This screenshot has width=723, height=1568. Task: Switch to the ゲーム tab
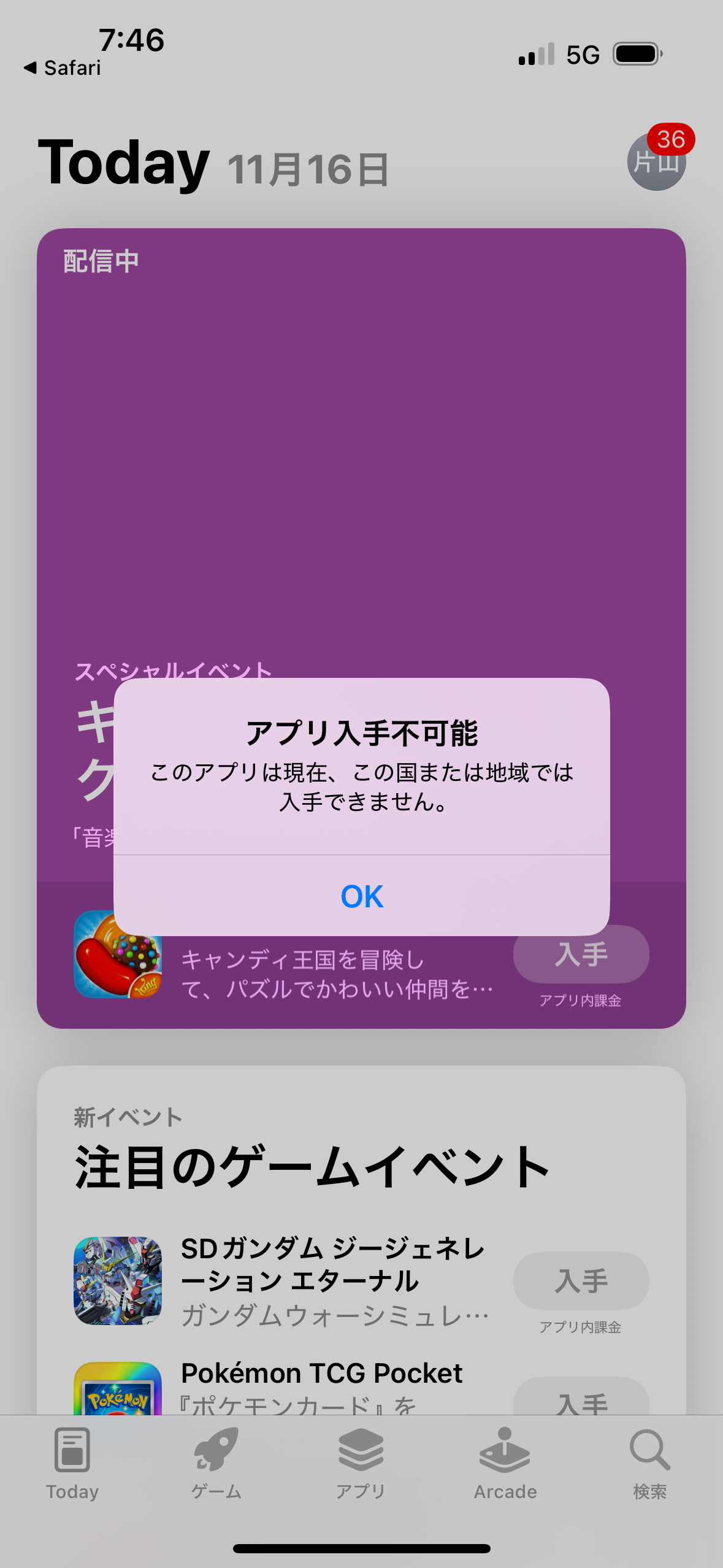pyautogui.click(x=216, y=1464)
